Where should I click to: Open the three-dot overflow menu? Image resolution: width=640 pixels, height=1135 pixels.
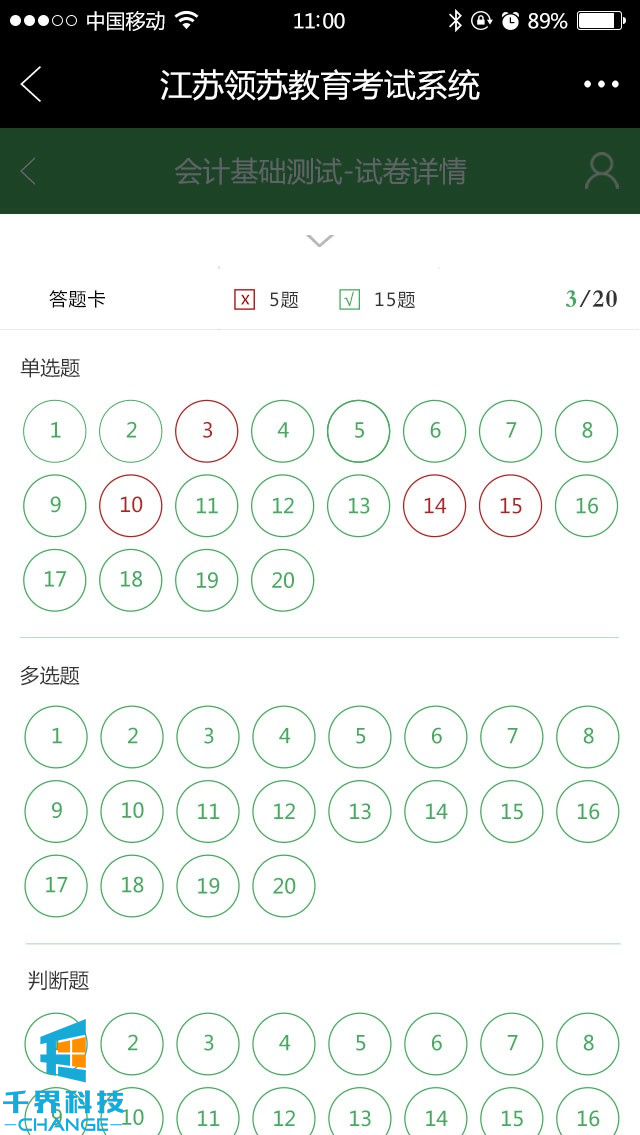pos(601,84)
